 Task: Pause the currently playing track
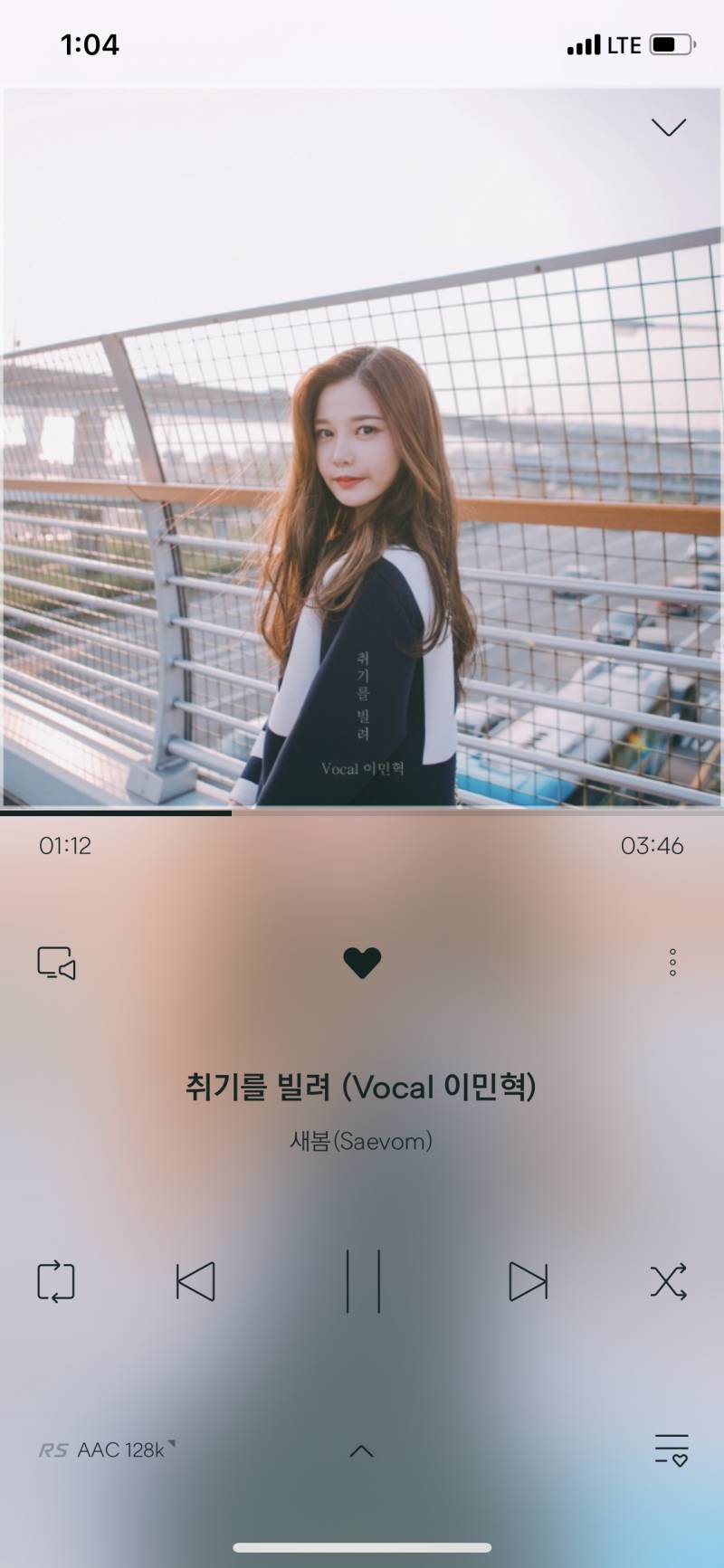pyautogui.click(x=362, y=1282)
